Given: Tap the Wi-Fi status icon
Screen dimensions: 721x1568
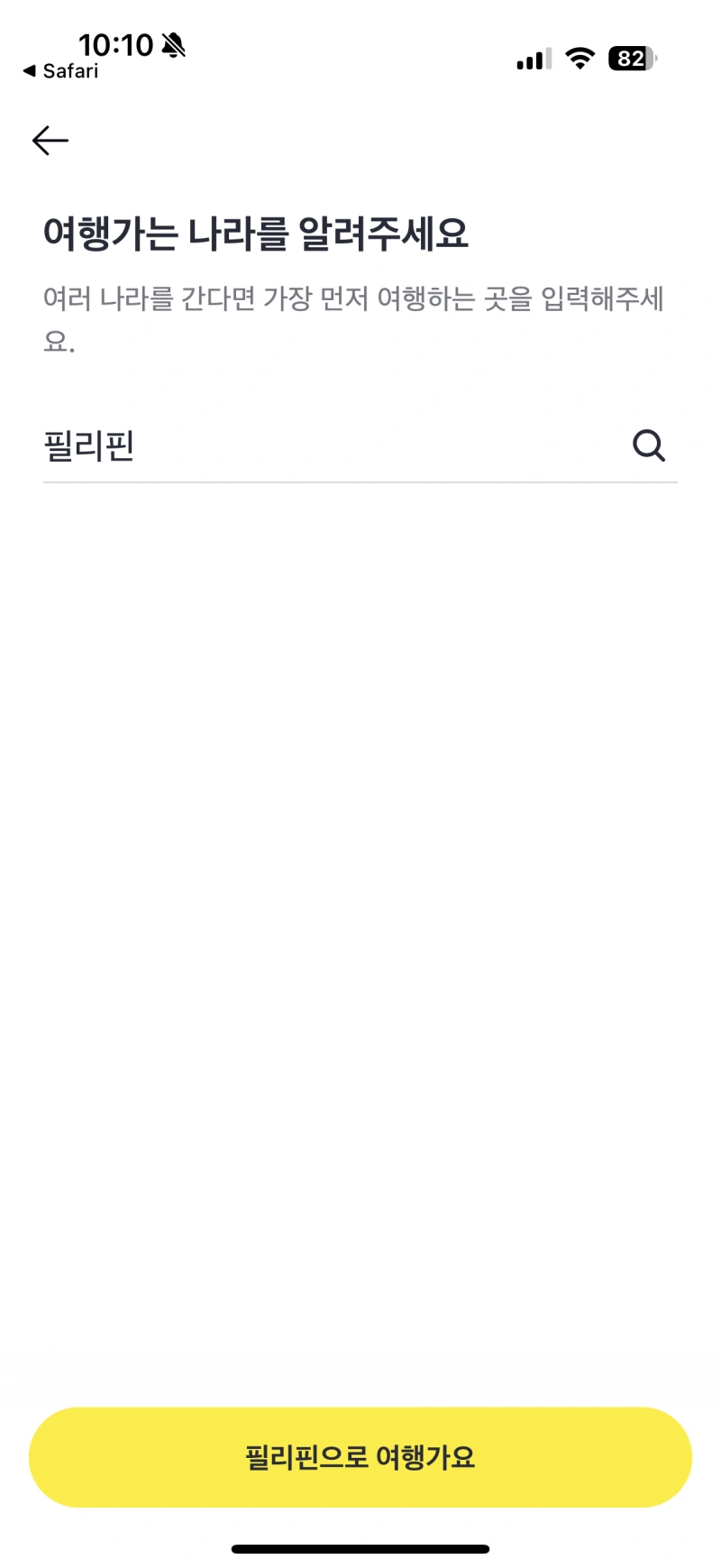Looking at the screenshot, I should pos(580,58).
